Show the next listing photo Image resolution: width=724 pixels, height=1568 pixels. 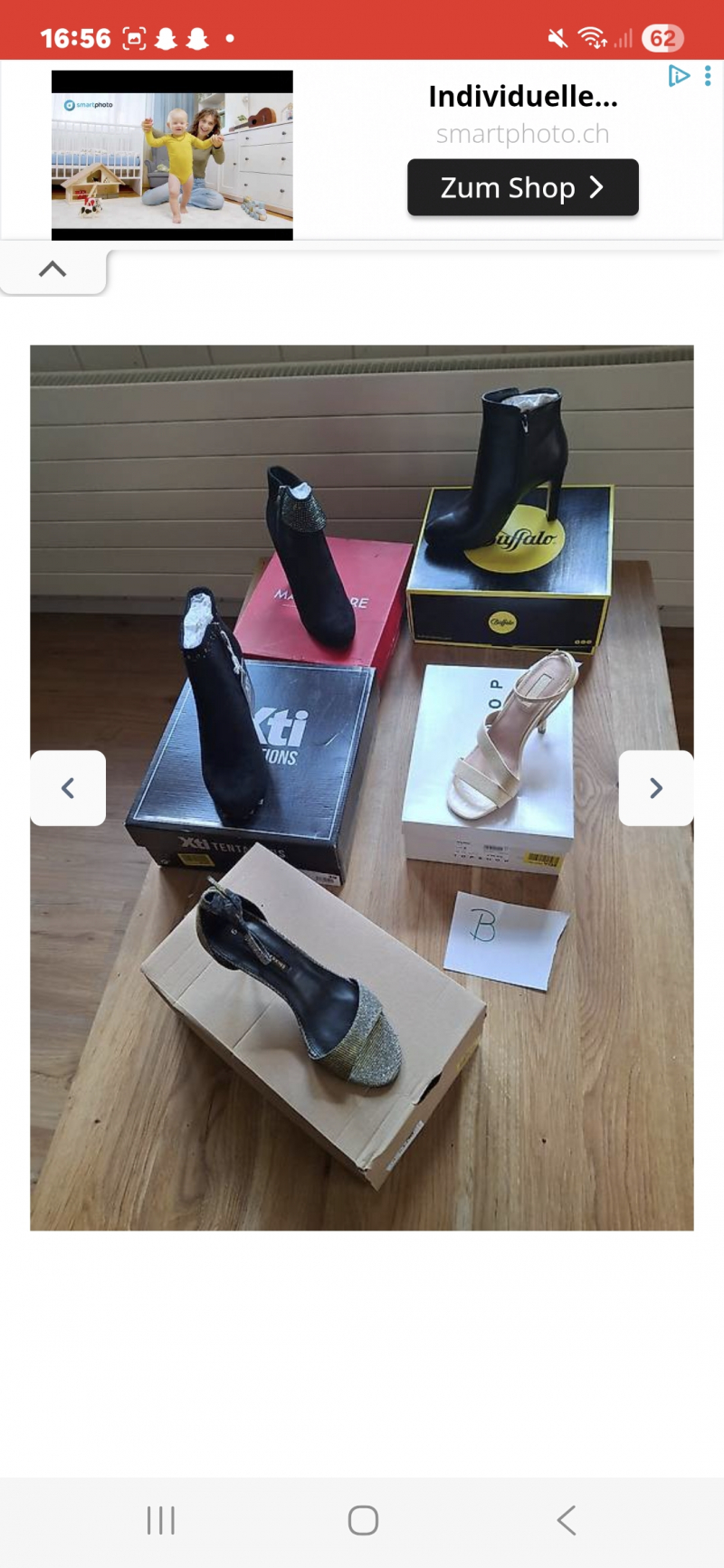[x=656, y=788]
